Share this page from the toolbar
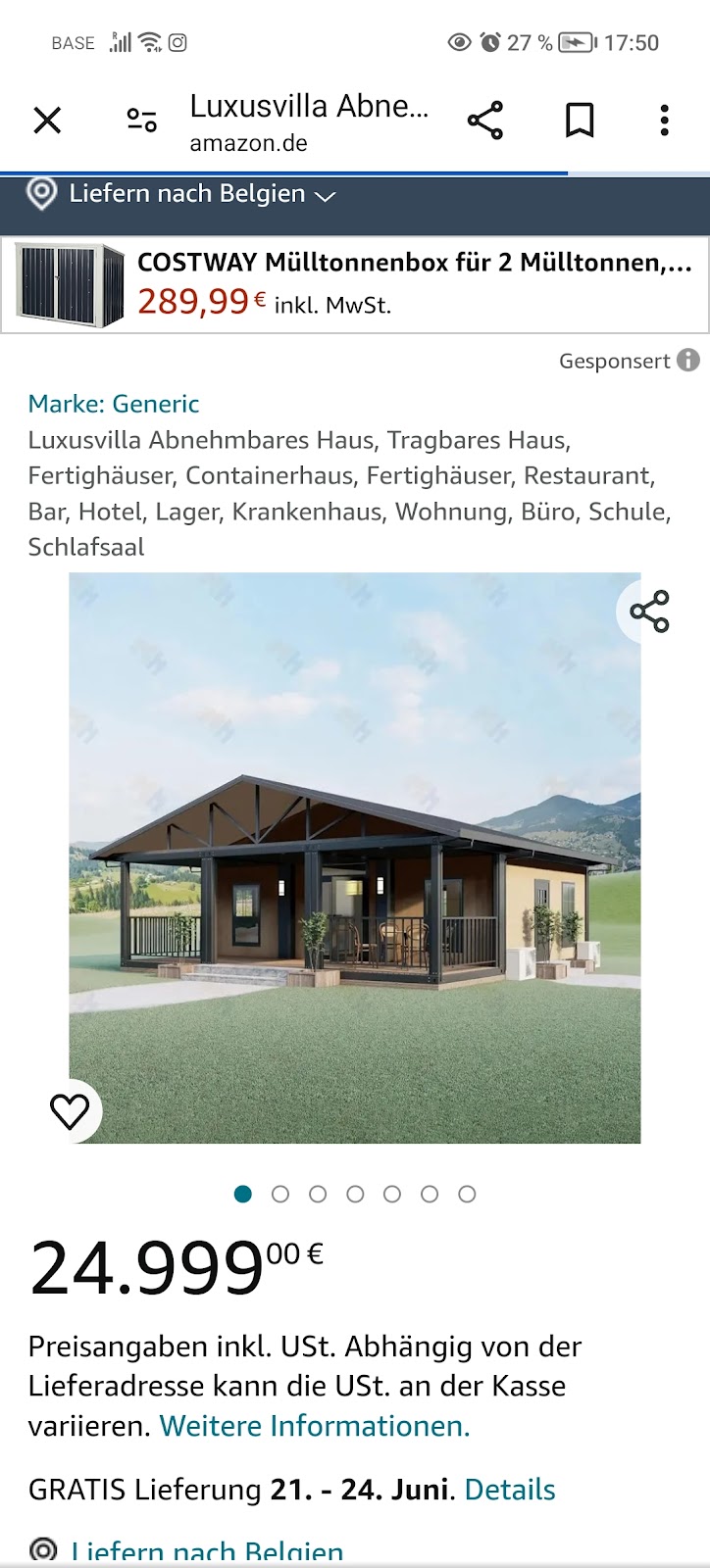Viewport: 710px width, 1568px height. click(485, 121)
